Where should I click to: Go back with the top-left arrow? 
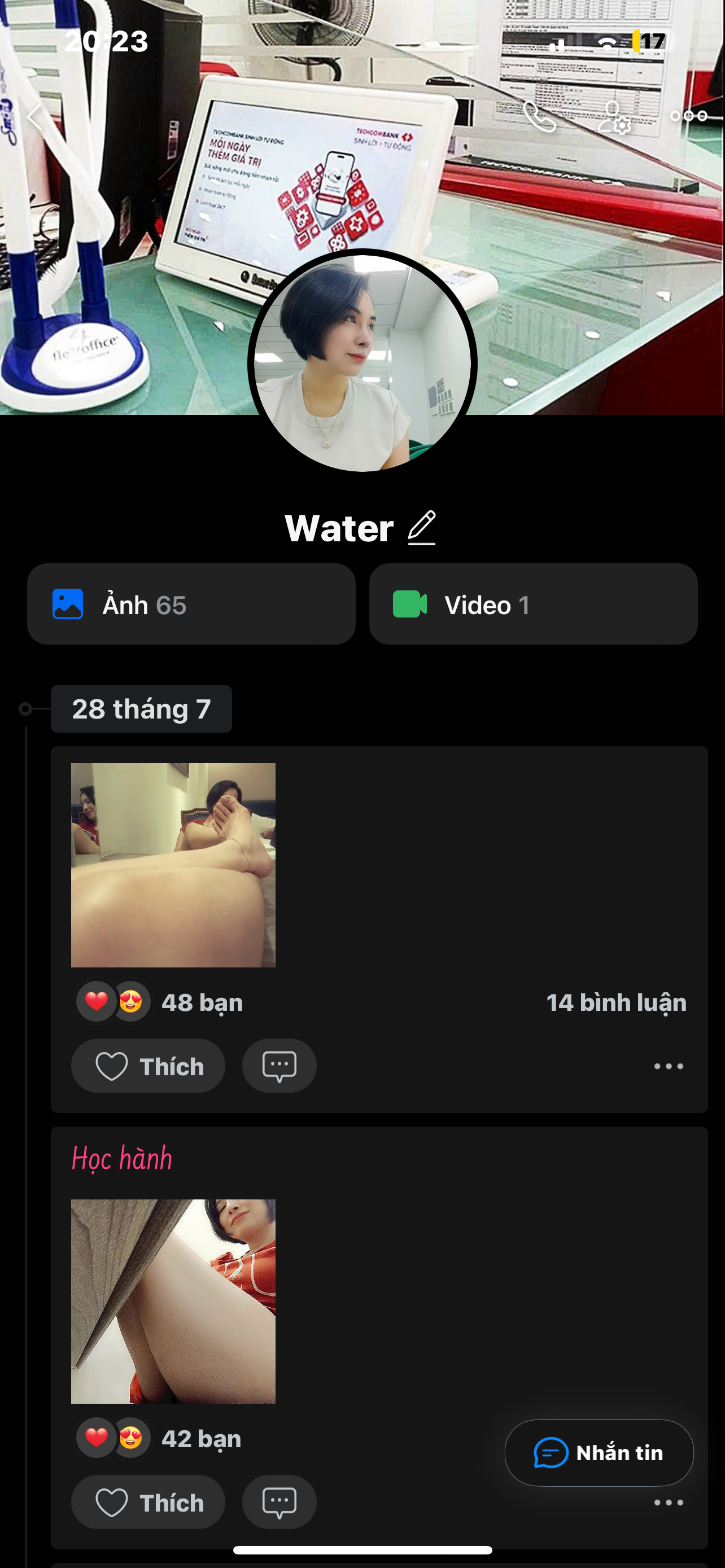36,116
